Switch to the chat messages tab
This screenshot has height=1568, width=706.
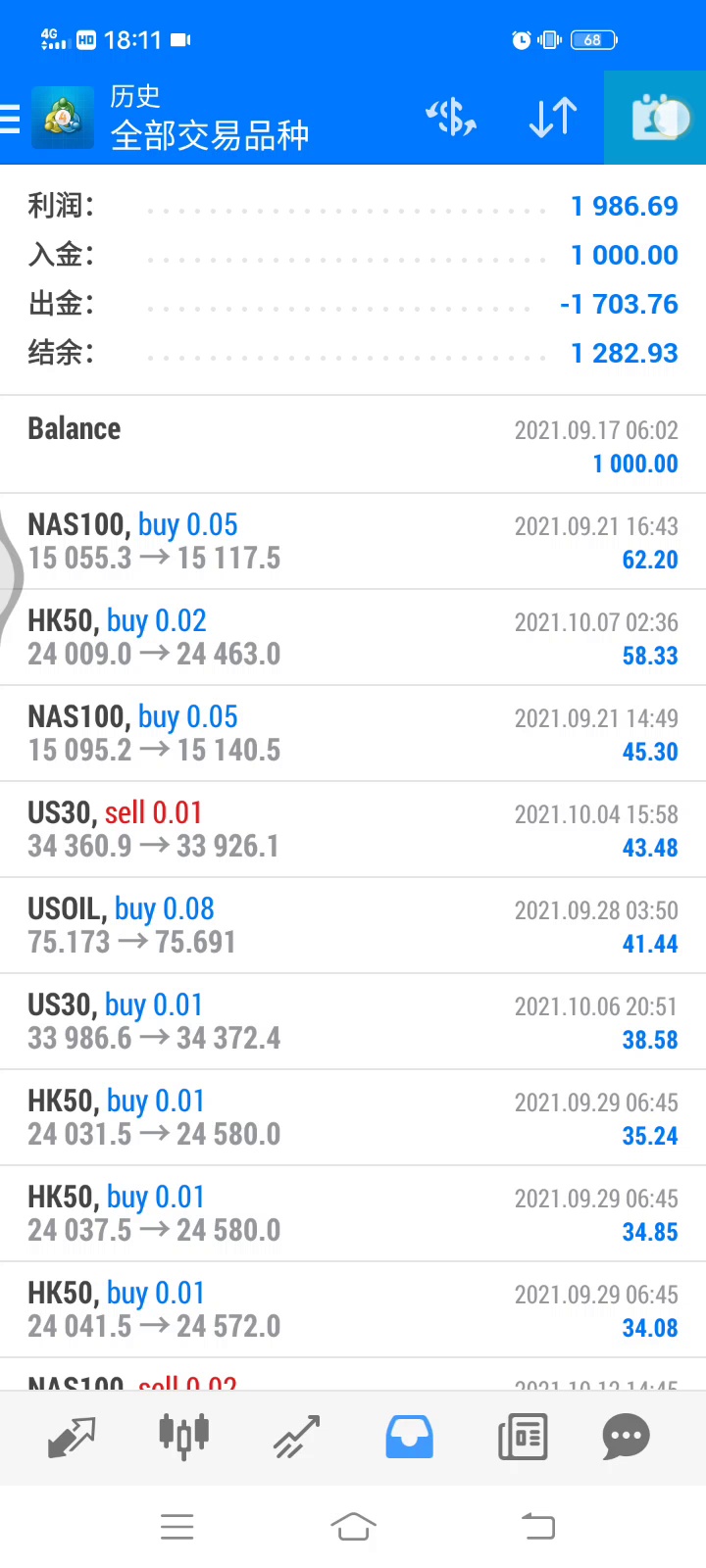tap(626, 1437)
